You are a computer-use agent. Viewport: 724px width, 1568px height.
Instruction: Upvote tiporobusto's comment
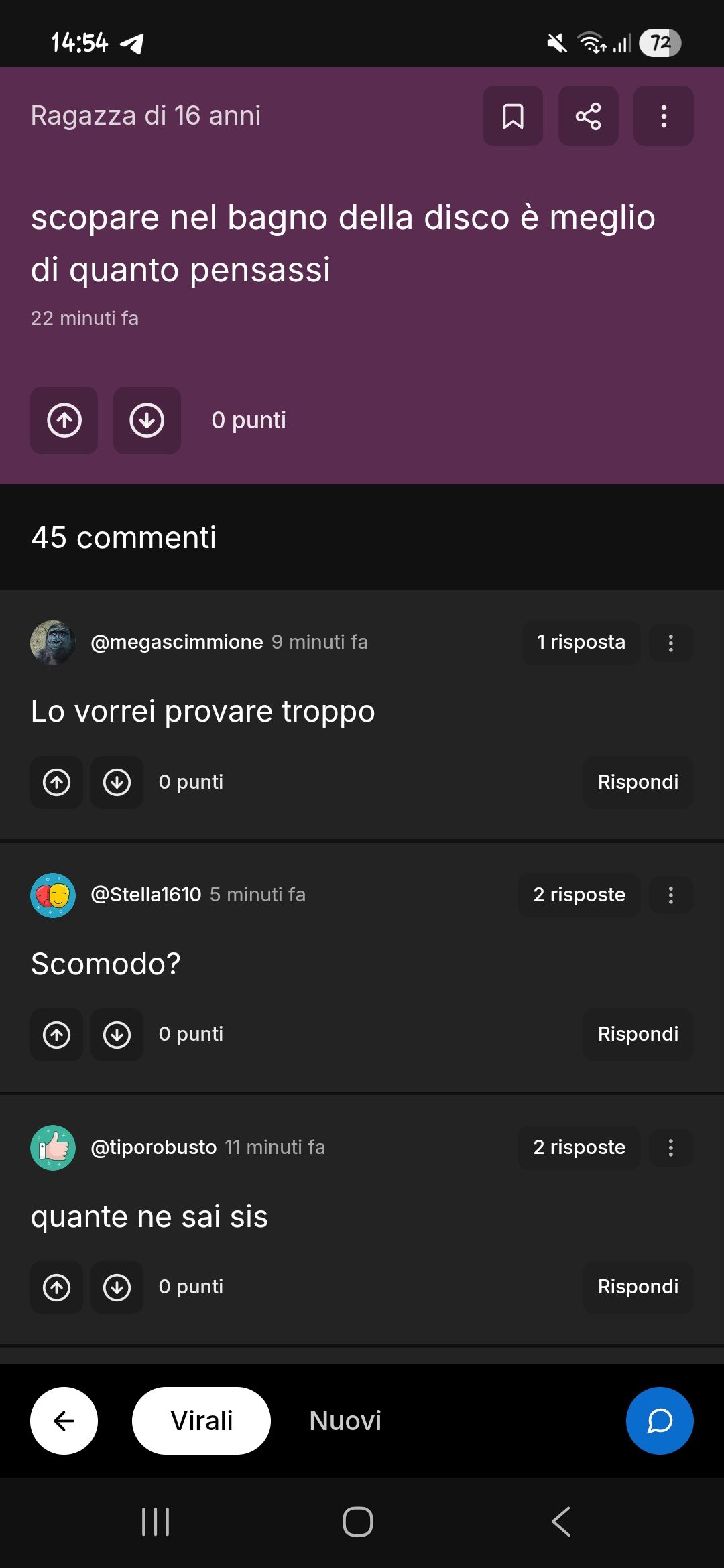click(x=57, y=1287)
